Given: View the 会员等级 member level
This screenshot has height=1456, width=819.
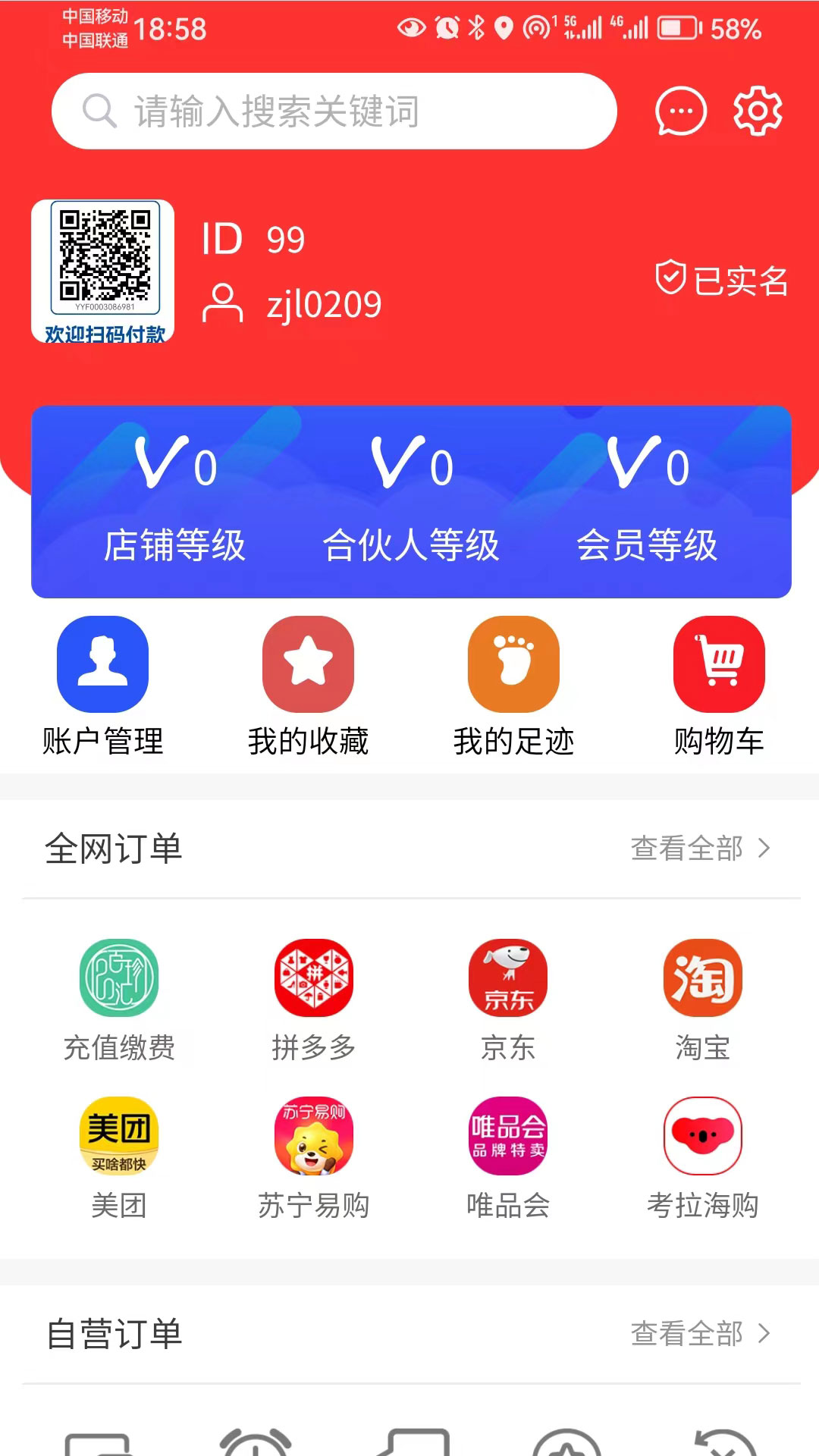Looking at the screenshot, I should [x=647, y=502].
